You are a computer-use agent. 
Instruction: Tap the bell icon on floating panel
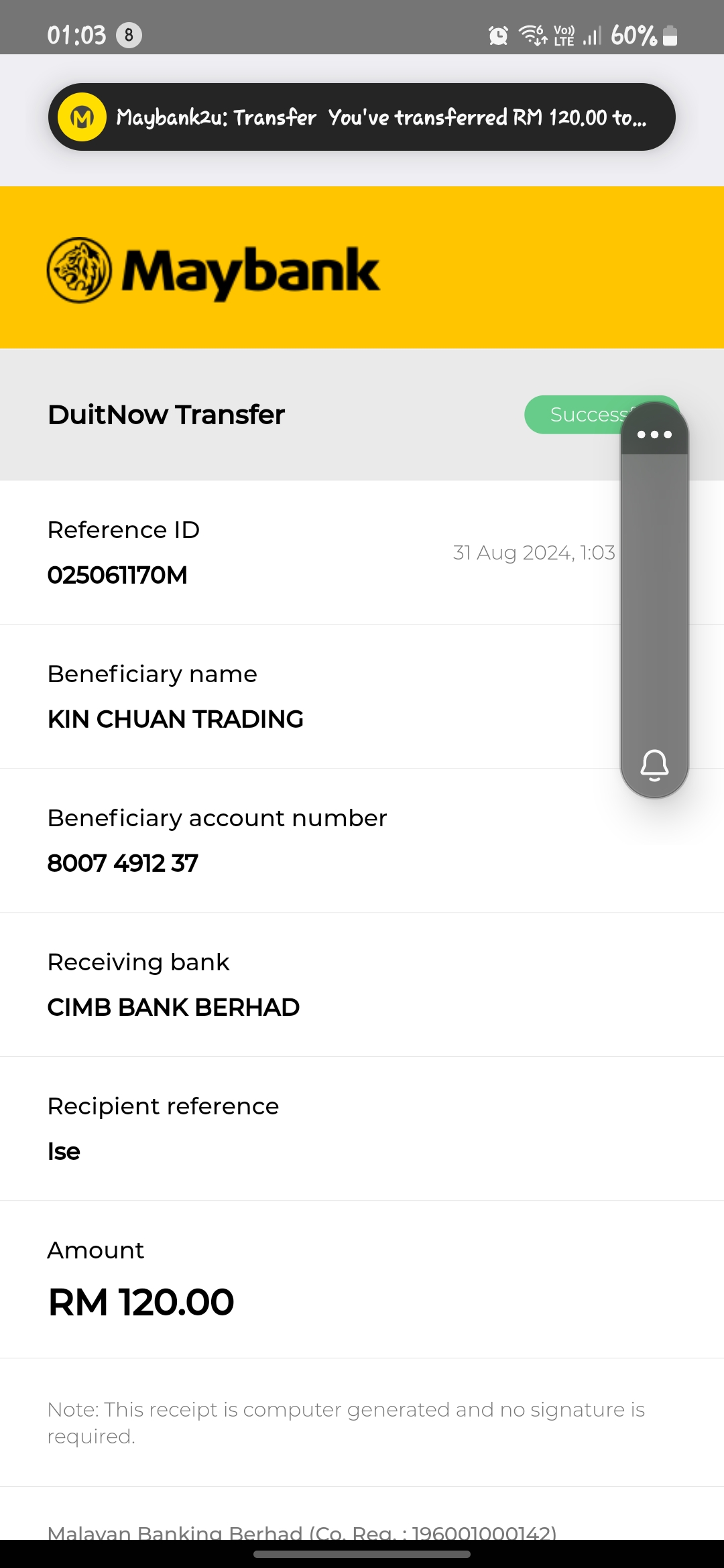pyautogui.click(x=654, y=765)
